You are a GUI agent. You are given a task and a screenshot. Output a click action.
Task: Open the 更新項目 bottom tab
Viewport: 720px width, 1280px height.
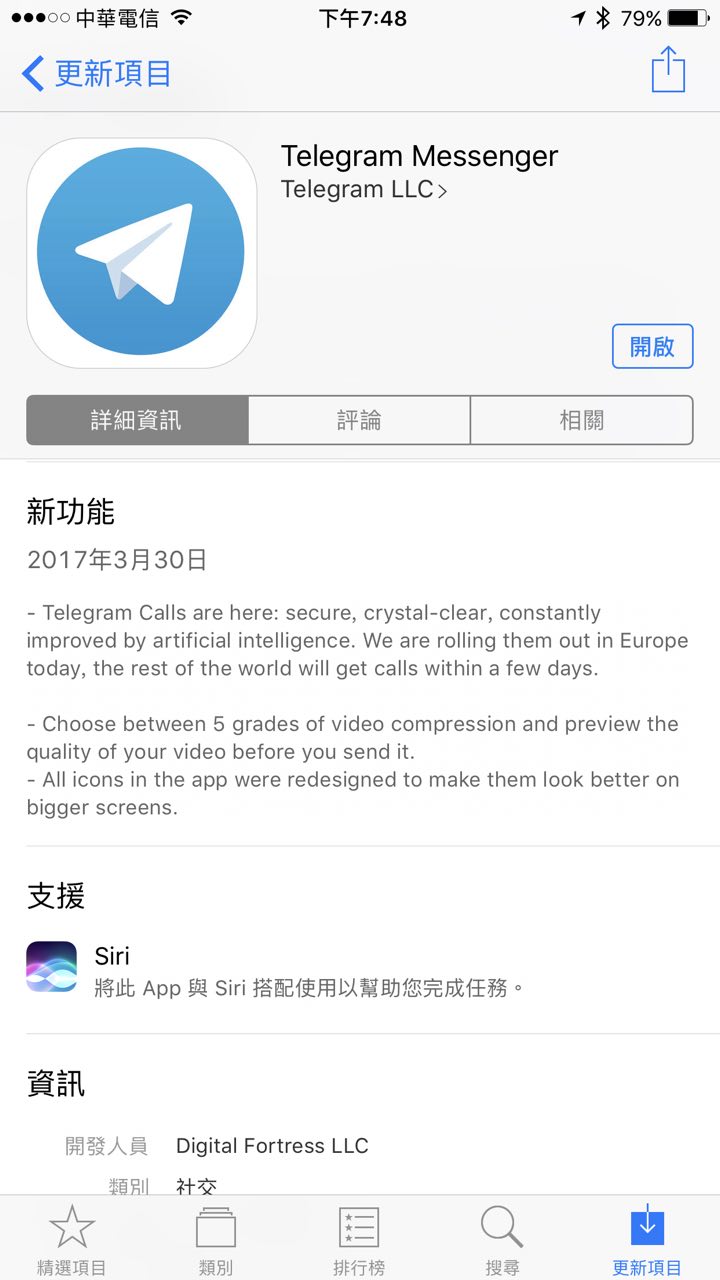(x=647, y=1240)
